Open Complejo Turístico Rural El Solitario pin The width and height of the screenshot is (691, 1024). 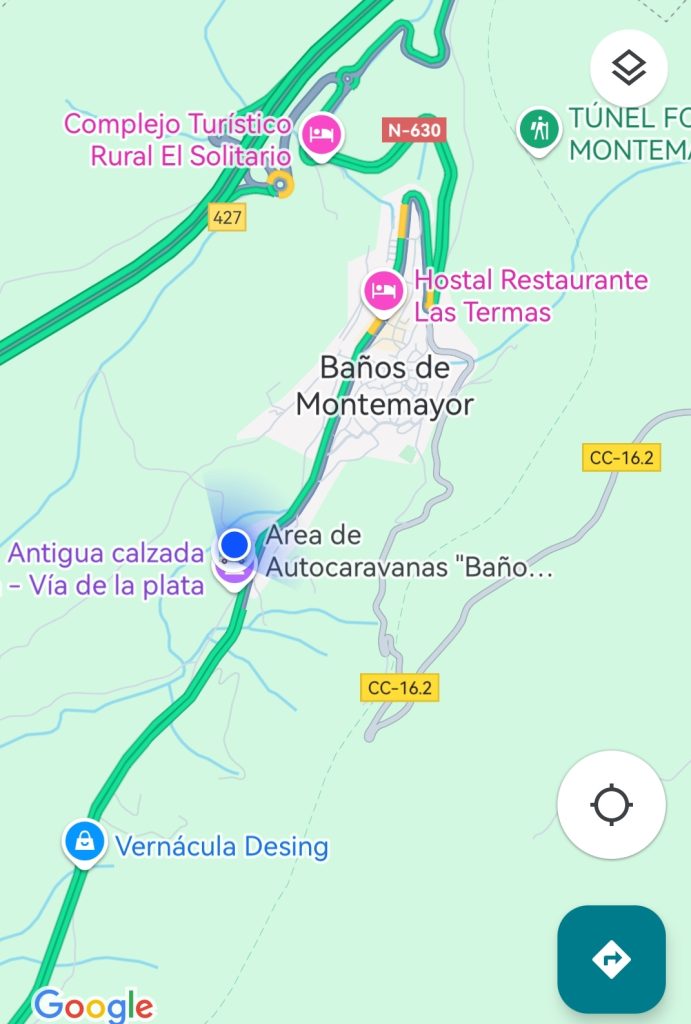point(321,134)
